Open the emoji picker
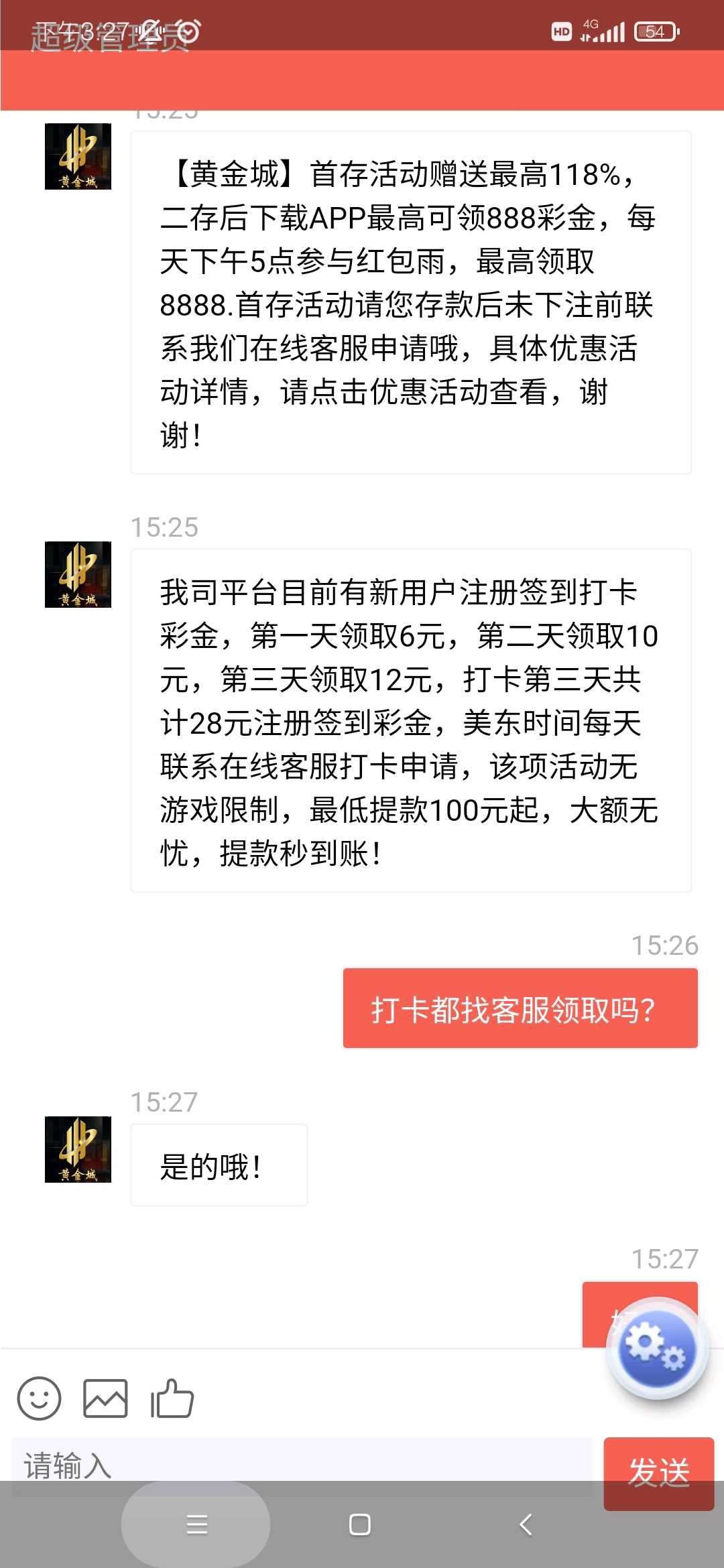The height and width of the screenshot is (1568, 724). (39, 1398)
